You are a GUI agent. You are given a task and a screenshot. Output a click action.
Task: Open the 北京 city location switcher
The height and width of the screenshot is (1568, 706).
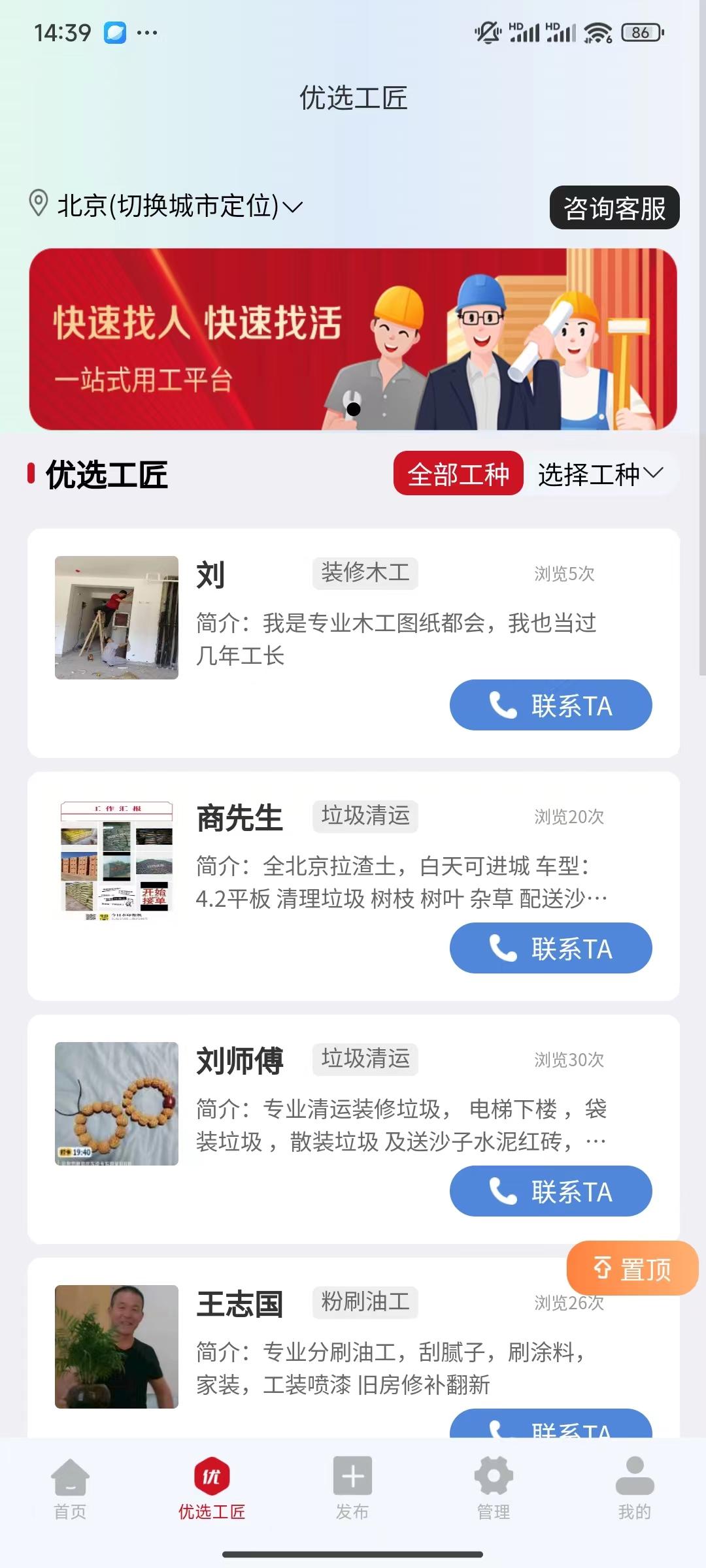[x=167, y=206]
